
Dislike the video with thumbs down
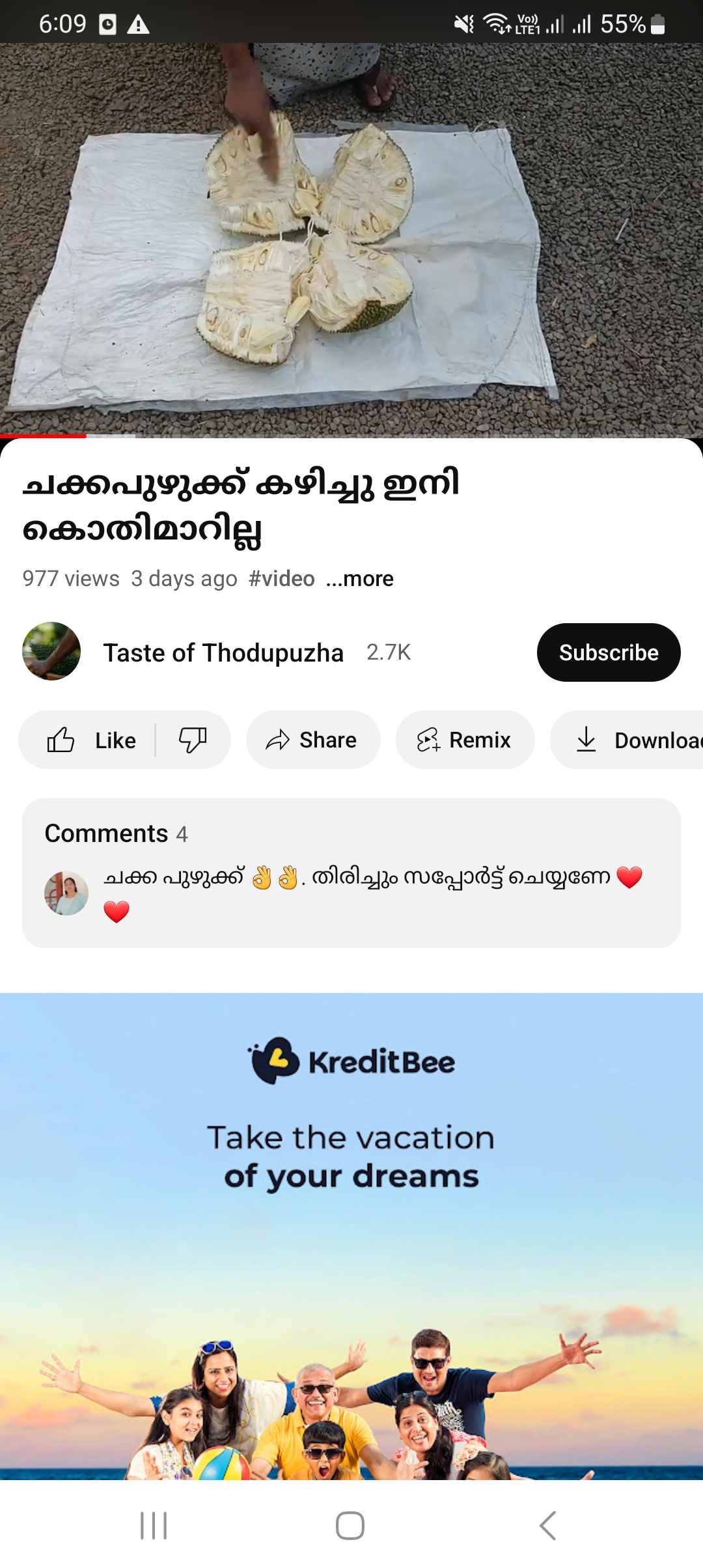[x=193, y=740]
